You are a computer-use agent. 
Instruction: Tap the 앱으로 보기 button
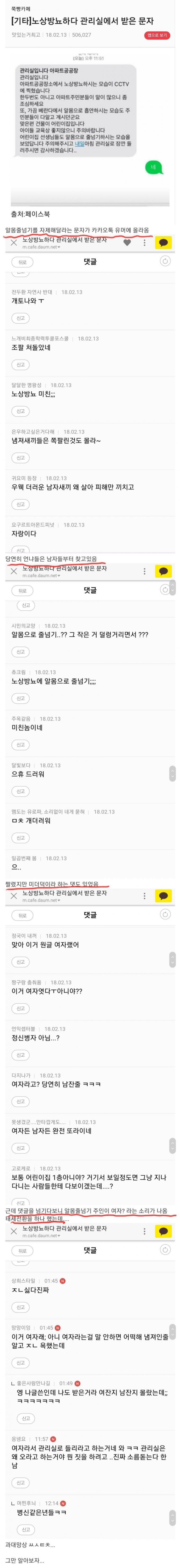[x=157, y=35]
